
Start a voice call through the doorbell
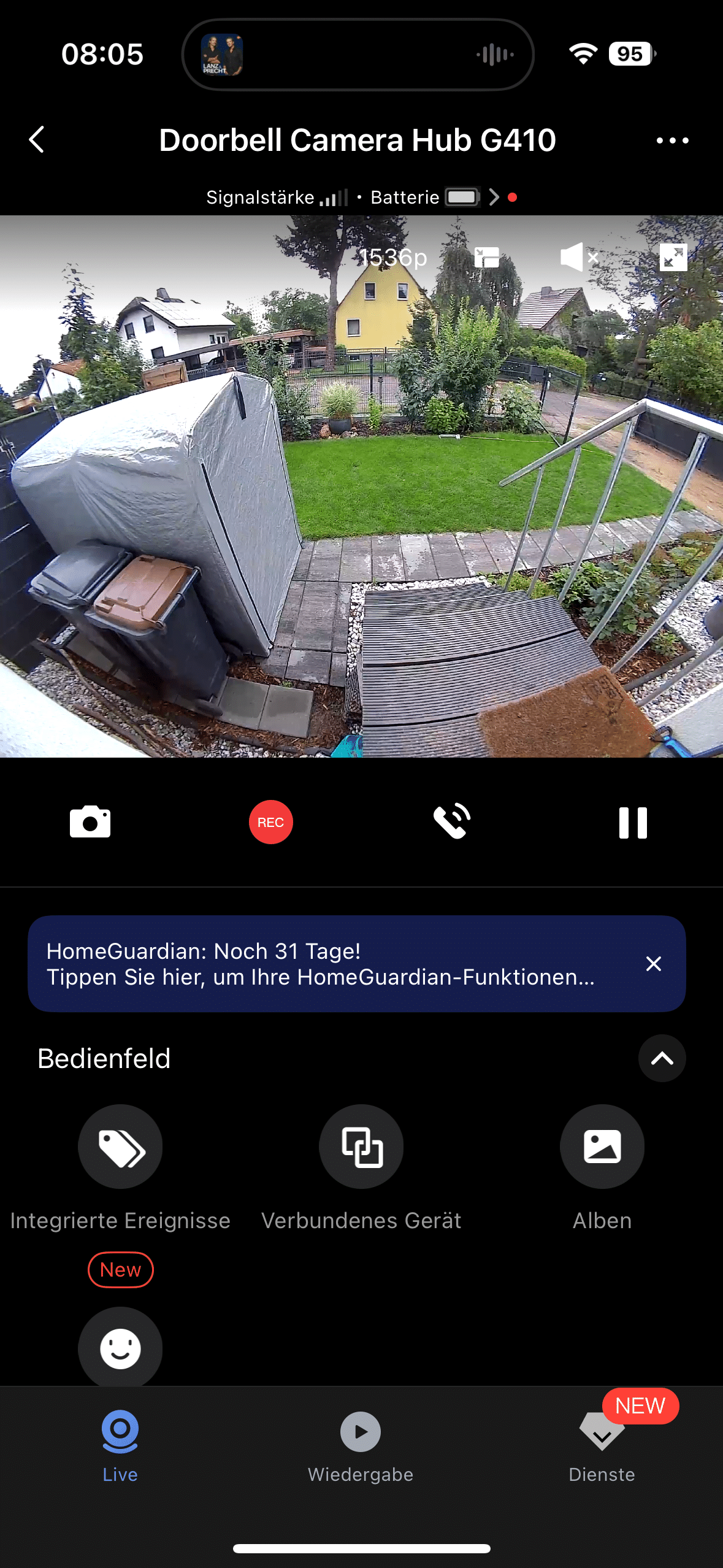coord(452,822)
